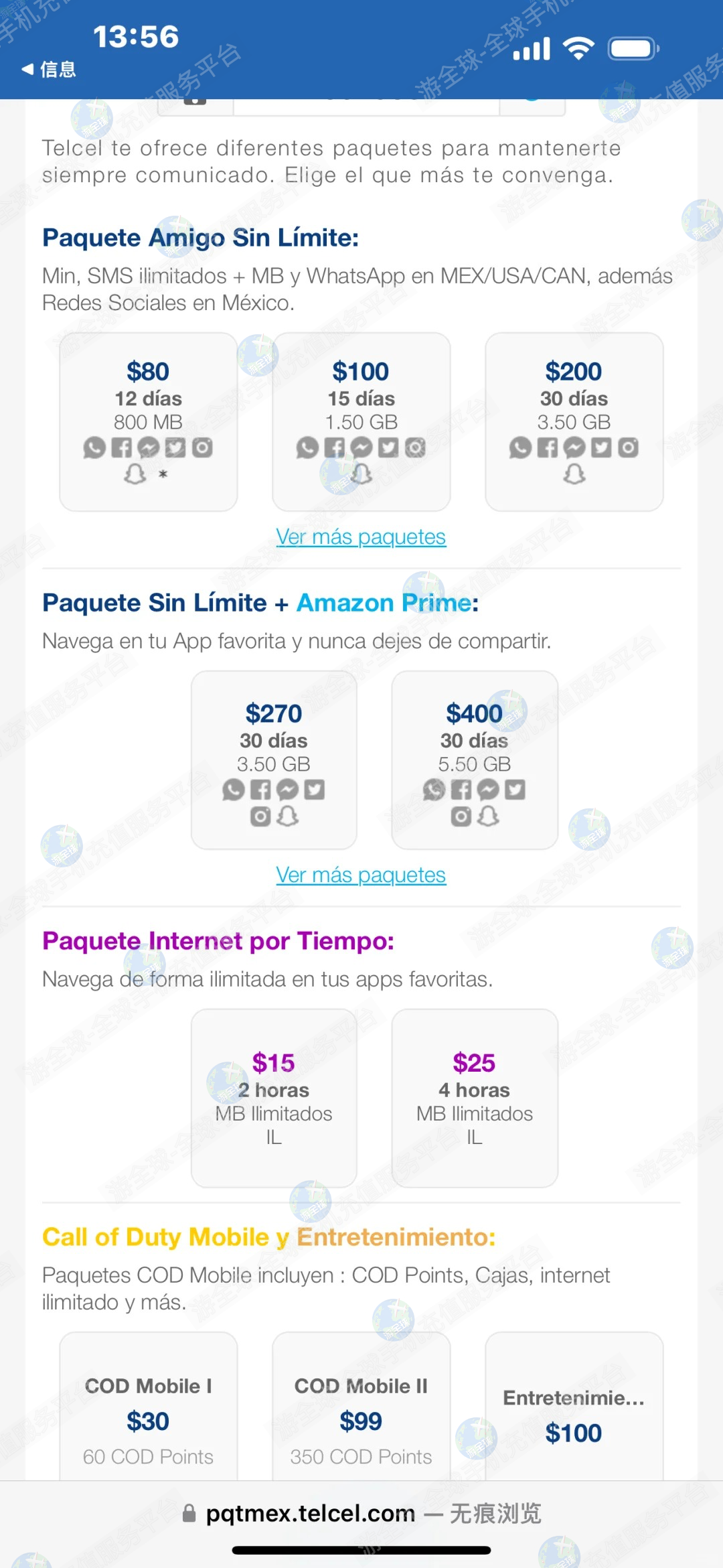Select the $270 Amazon Prime package
Viewport: 723px width, 1568px height.
274,760
